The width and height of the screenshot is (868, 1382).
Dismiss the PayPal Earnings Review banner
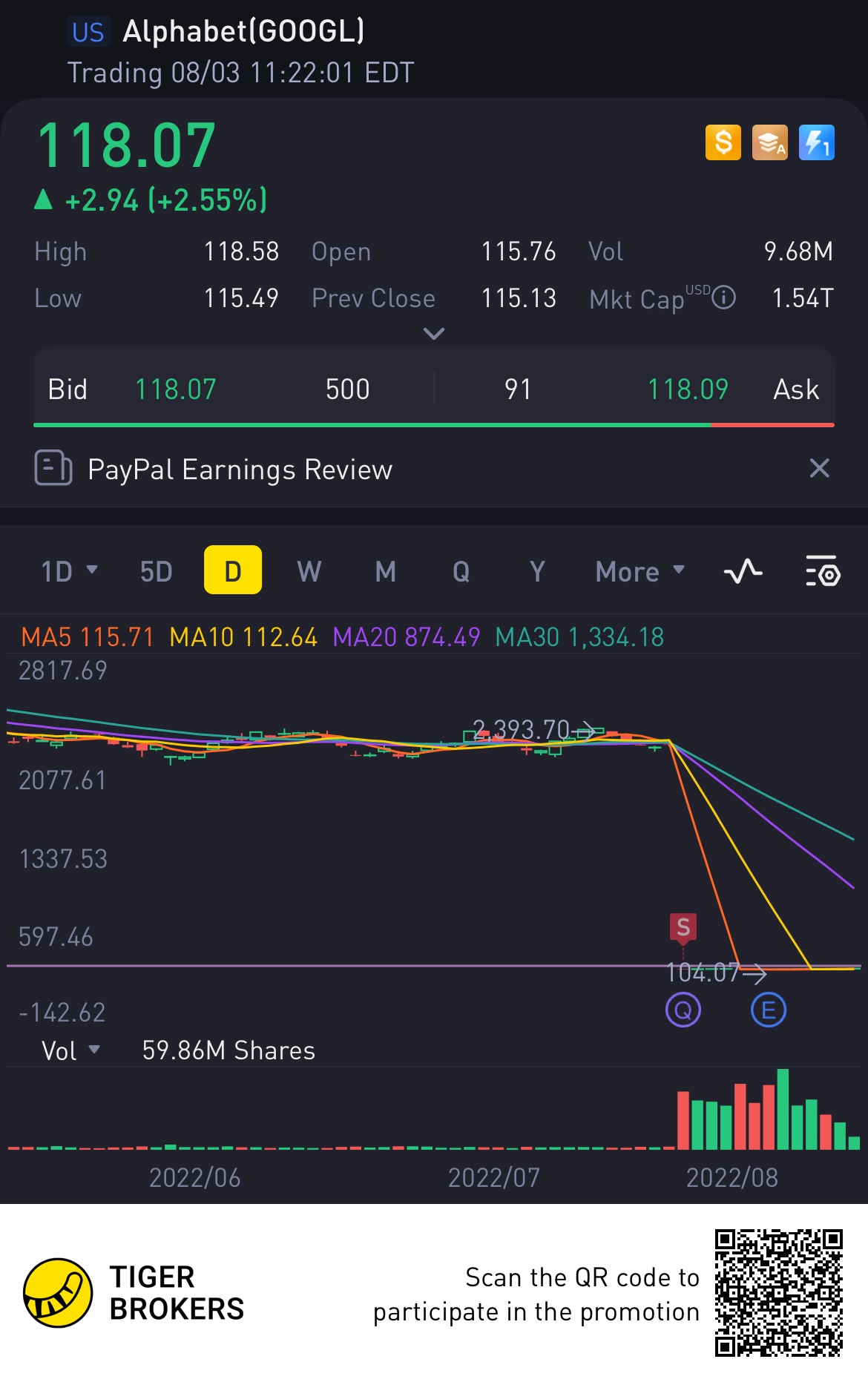(x=819, y=468)
